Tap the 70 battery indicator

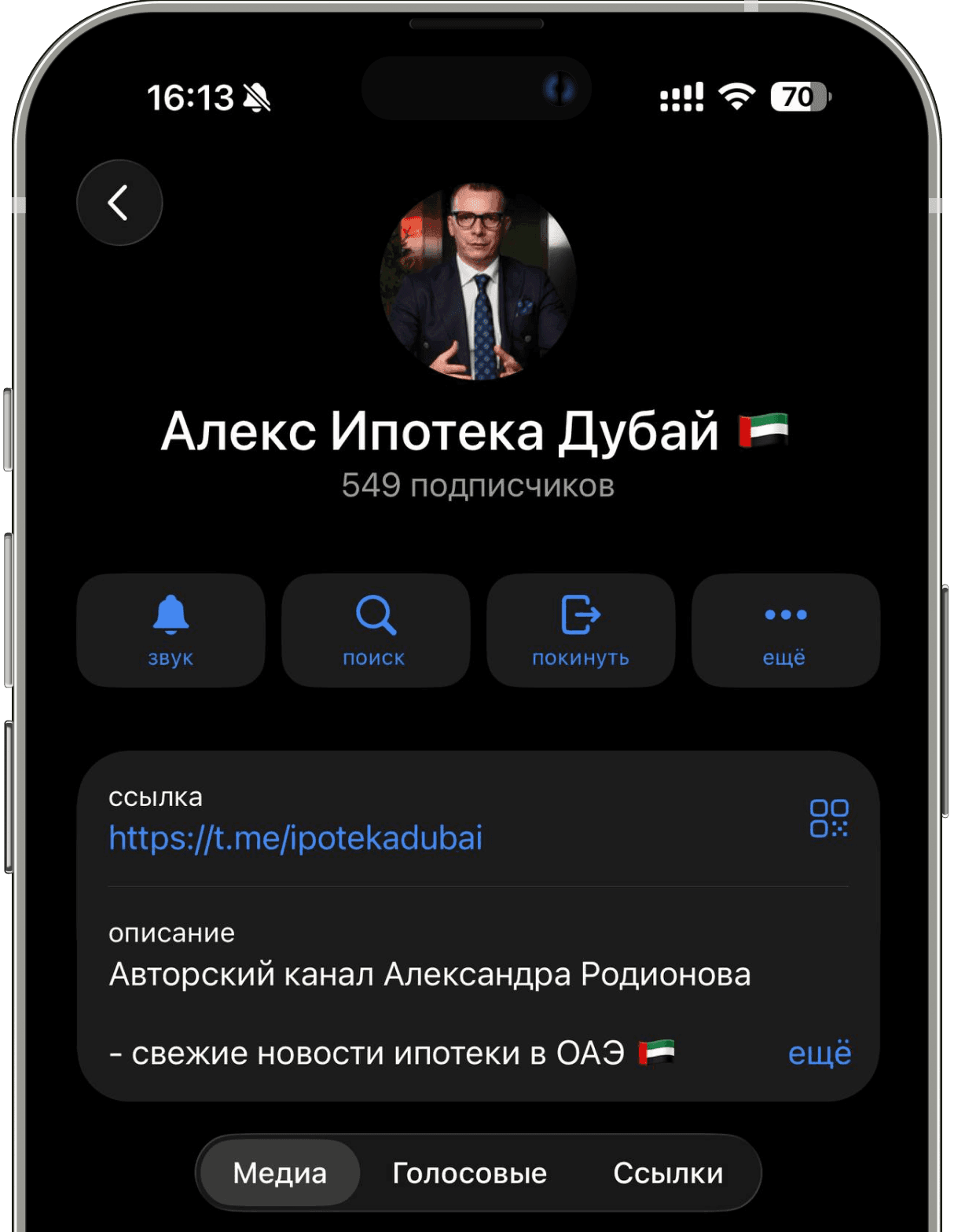click(x=796, y=97)
